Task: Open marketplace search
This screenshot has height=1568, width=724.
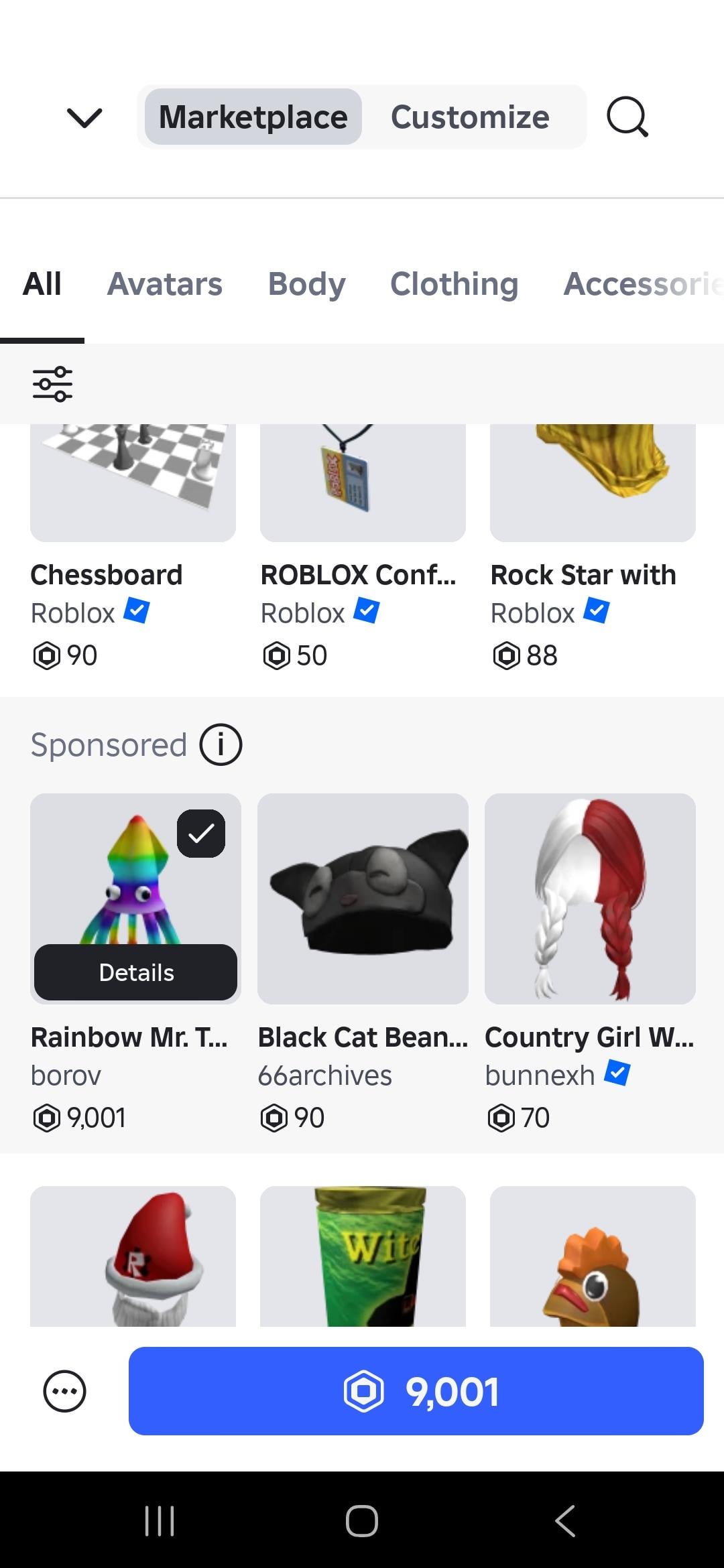Action: click(627, 117)
